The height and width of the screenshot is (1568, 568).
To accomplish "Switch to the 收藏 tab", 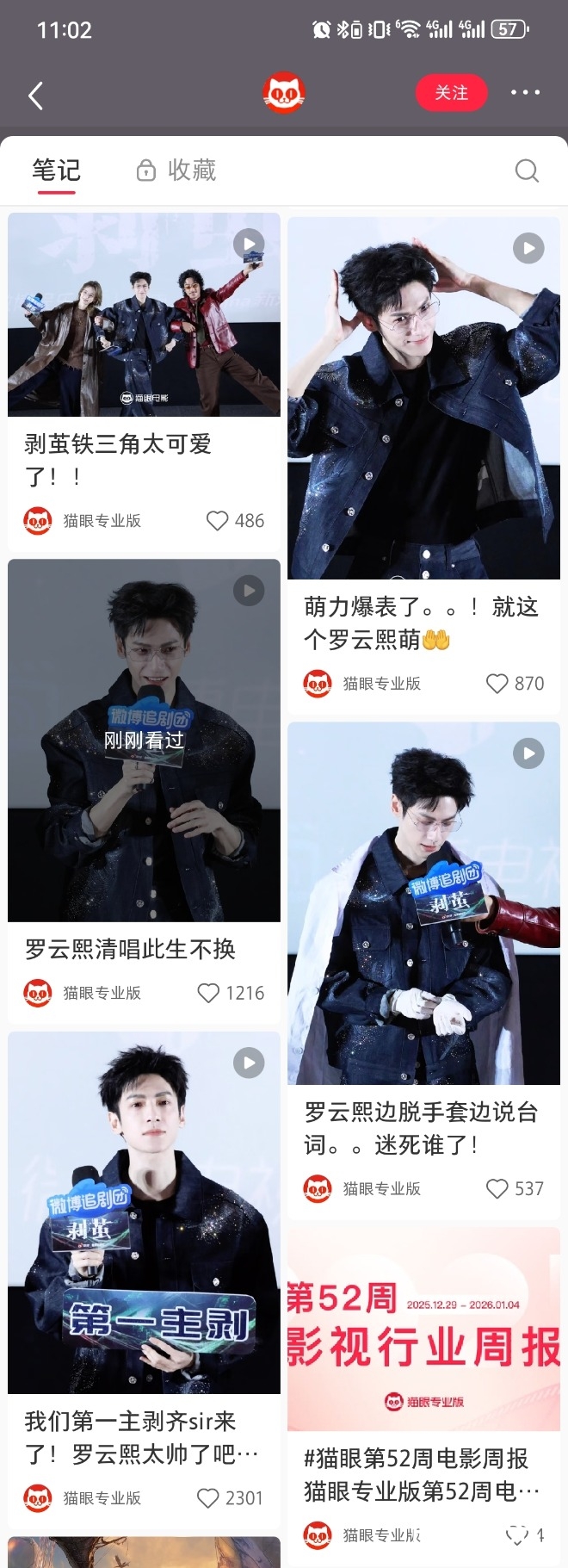I will click(176, 170).
